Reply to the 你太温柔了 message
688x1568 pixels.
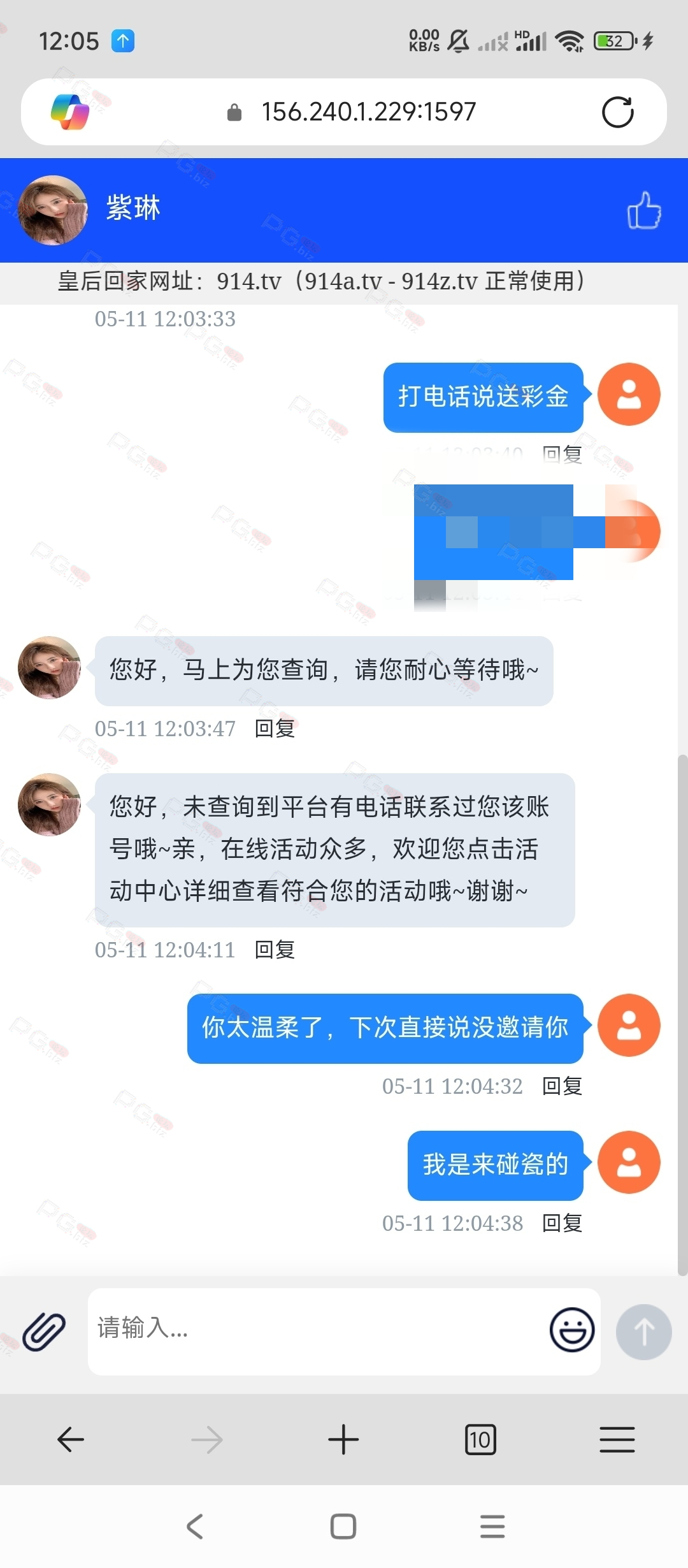click(x=562, y=1085)
